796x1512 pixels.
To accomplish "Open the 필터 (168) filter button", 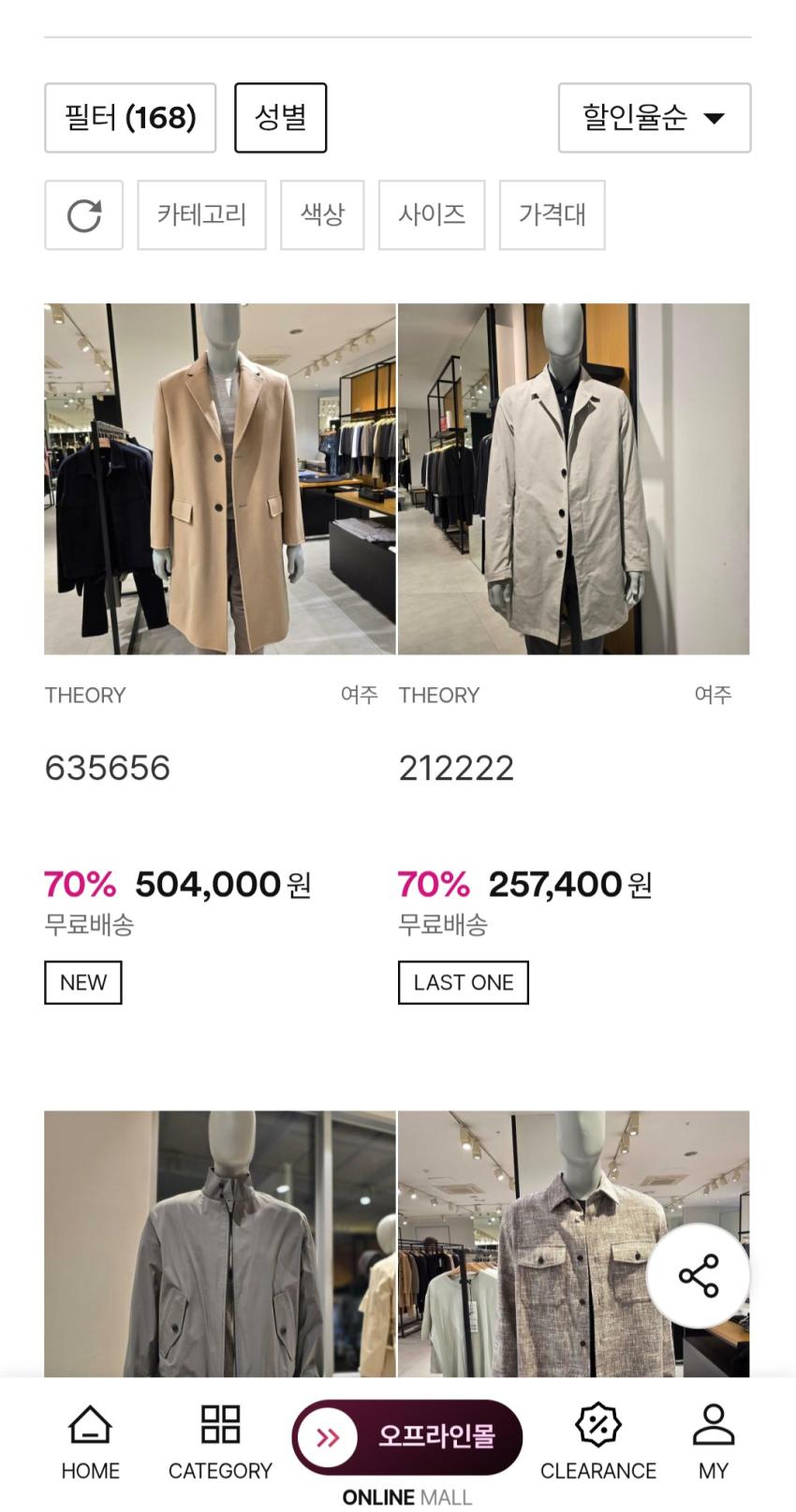I will [130, 118].
